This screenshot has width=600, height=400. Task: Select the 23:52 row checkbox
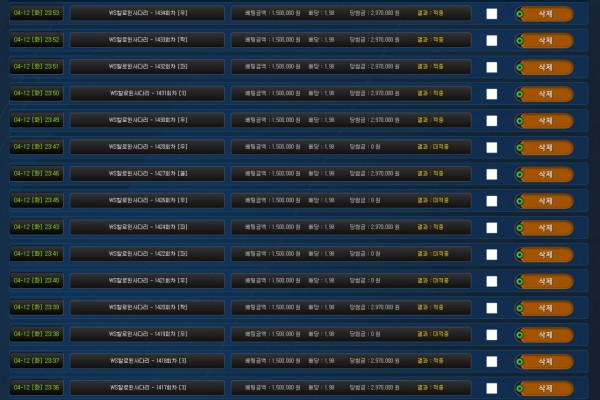tap(491, 41)
